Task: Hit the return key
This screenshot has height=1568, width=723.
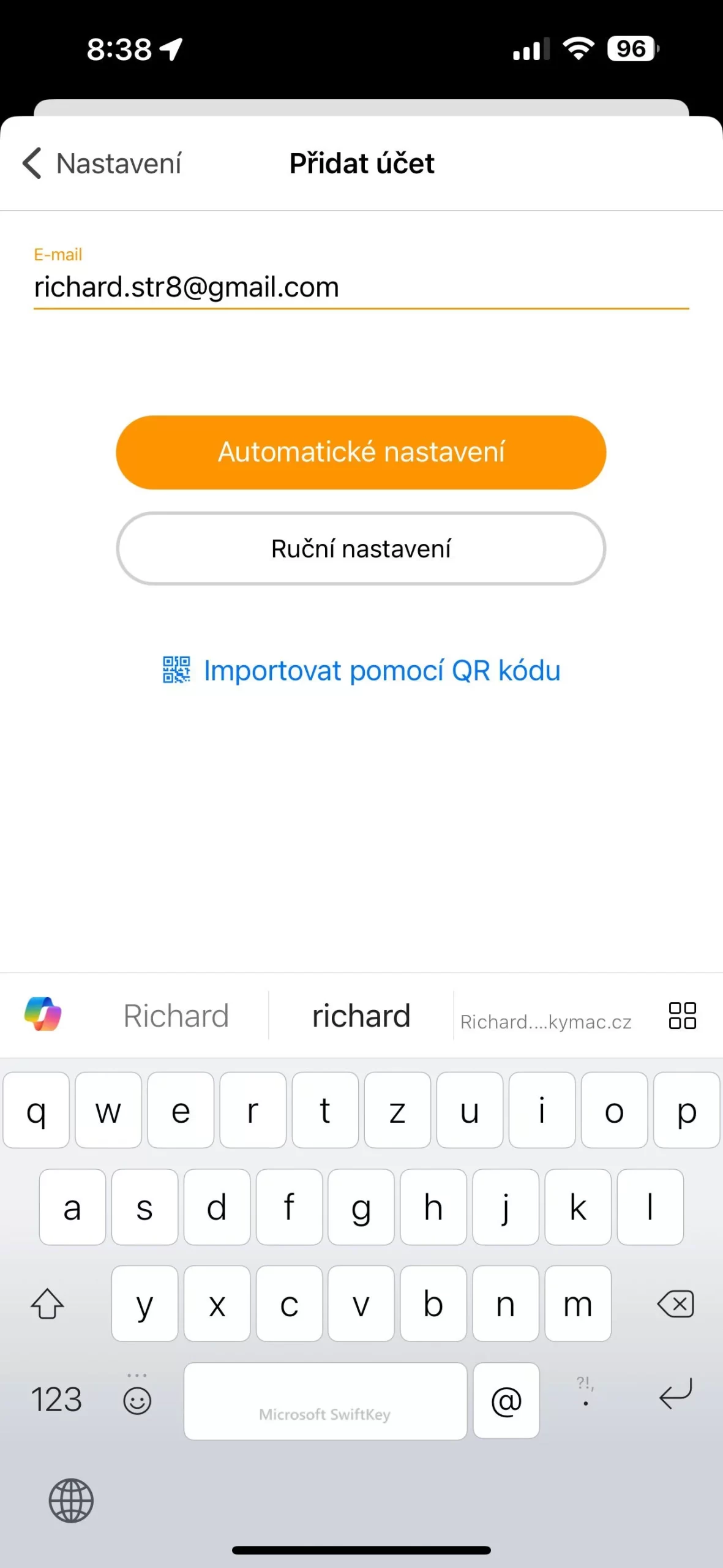Action: coord(675,1394)
